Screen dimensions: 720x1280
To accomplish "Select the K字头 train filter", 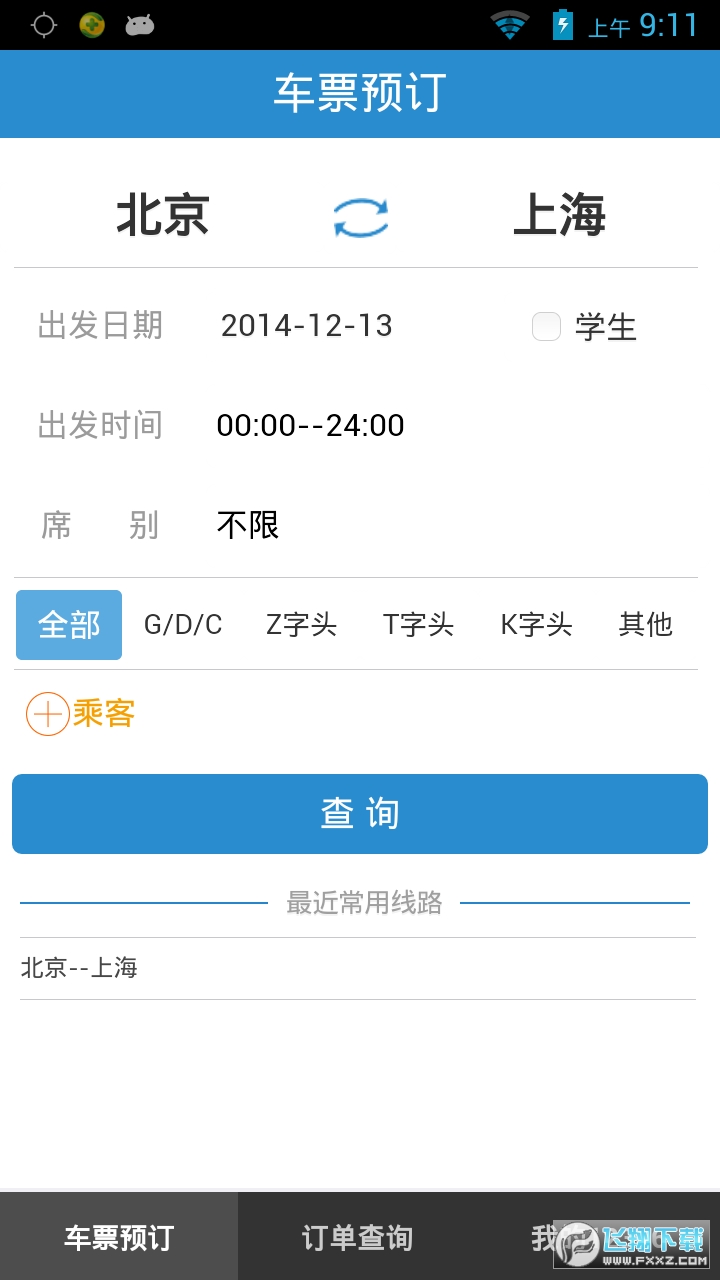I will coord(534,624).
